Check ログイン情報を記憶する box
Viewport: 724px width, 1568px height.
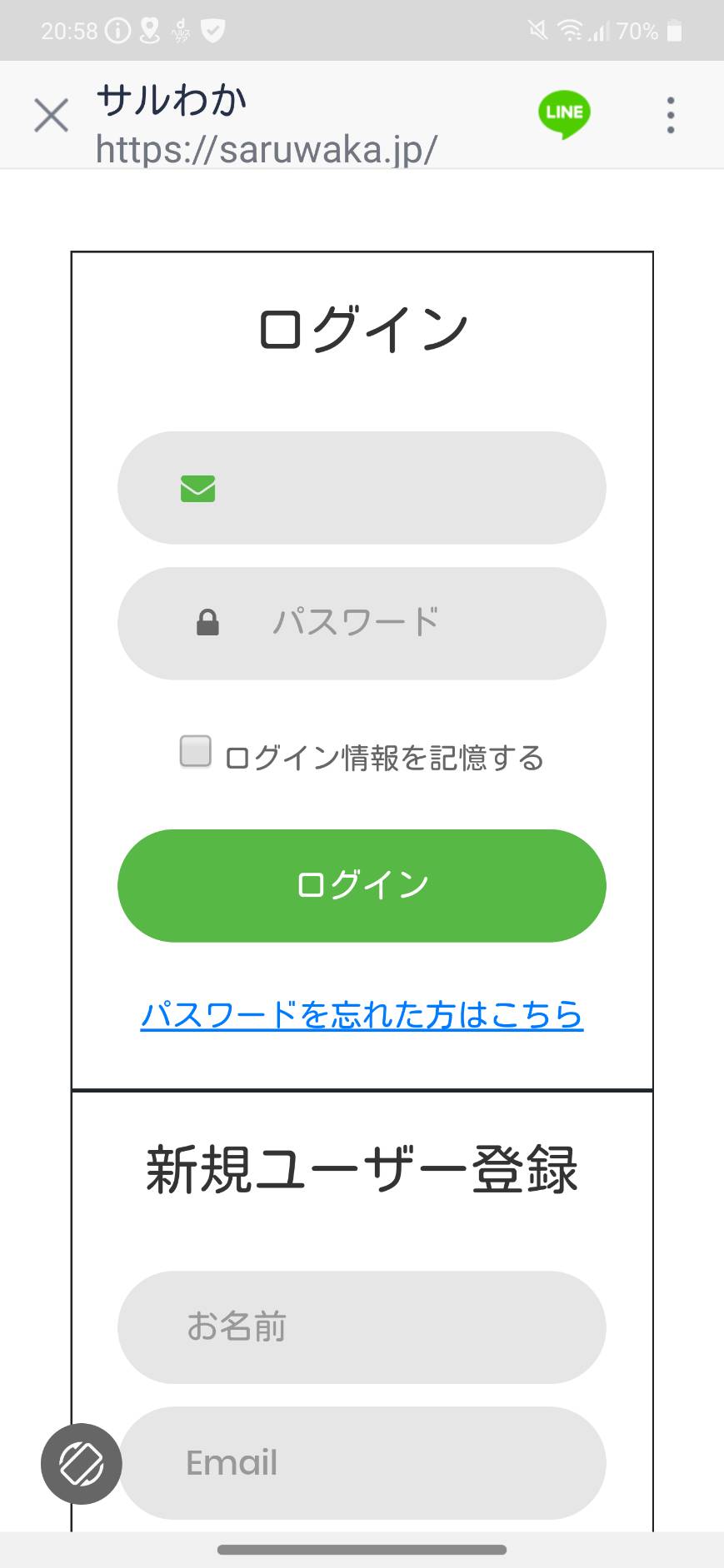(x=196, y=751)
